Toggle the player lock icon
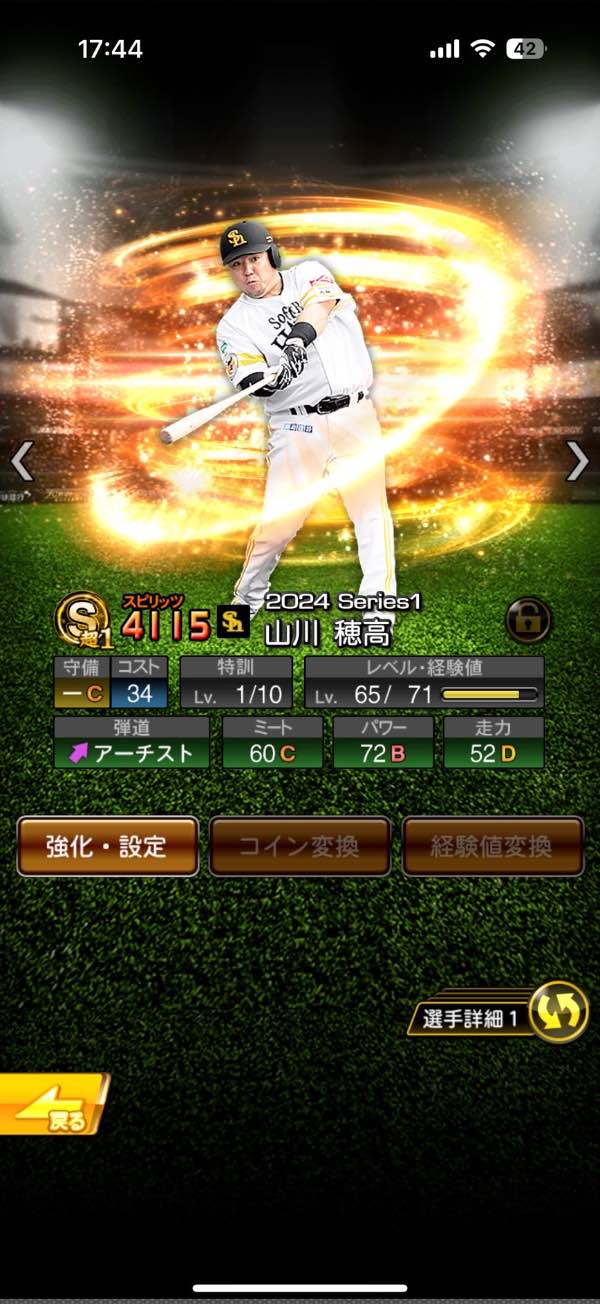 tap(527, 620)
